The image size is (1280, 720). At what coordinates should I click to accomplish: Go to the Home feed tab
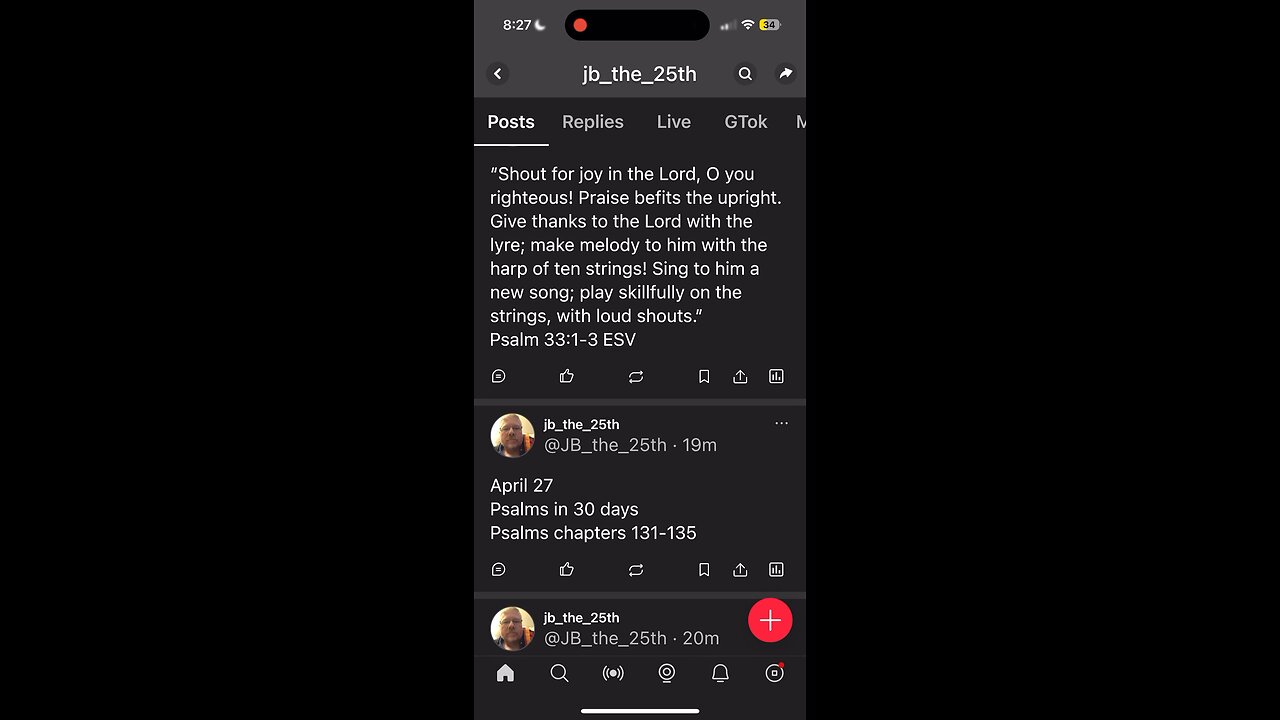pos(506,673)
